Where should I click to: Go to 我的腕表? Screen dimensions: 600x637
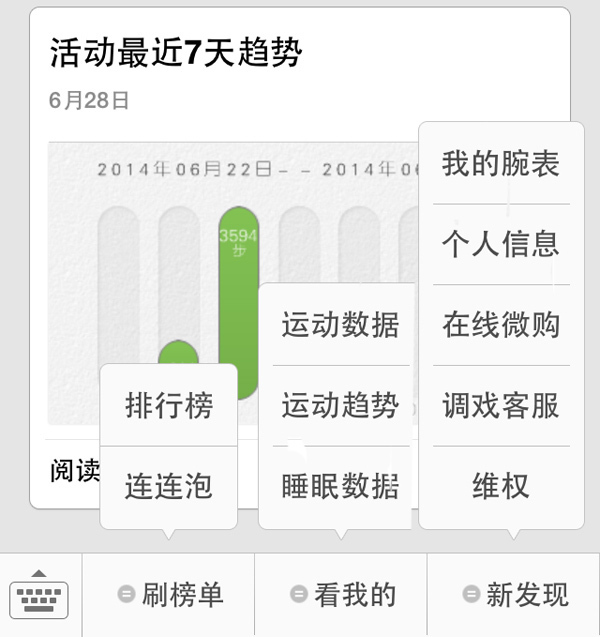[x=501, y=164]
